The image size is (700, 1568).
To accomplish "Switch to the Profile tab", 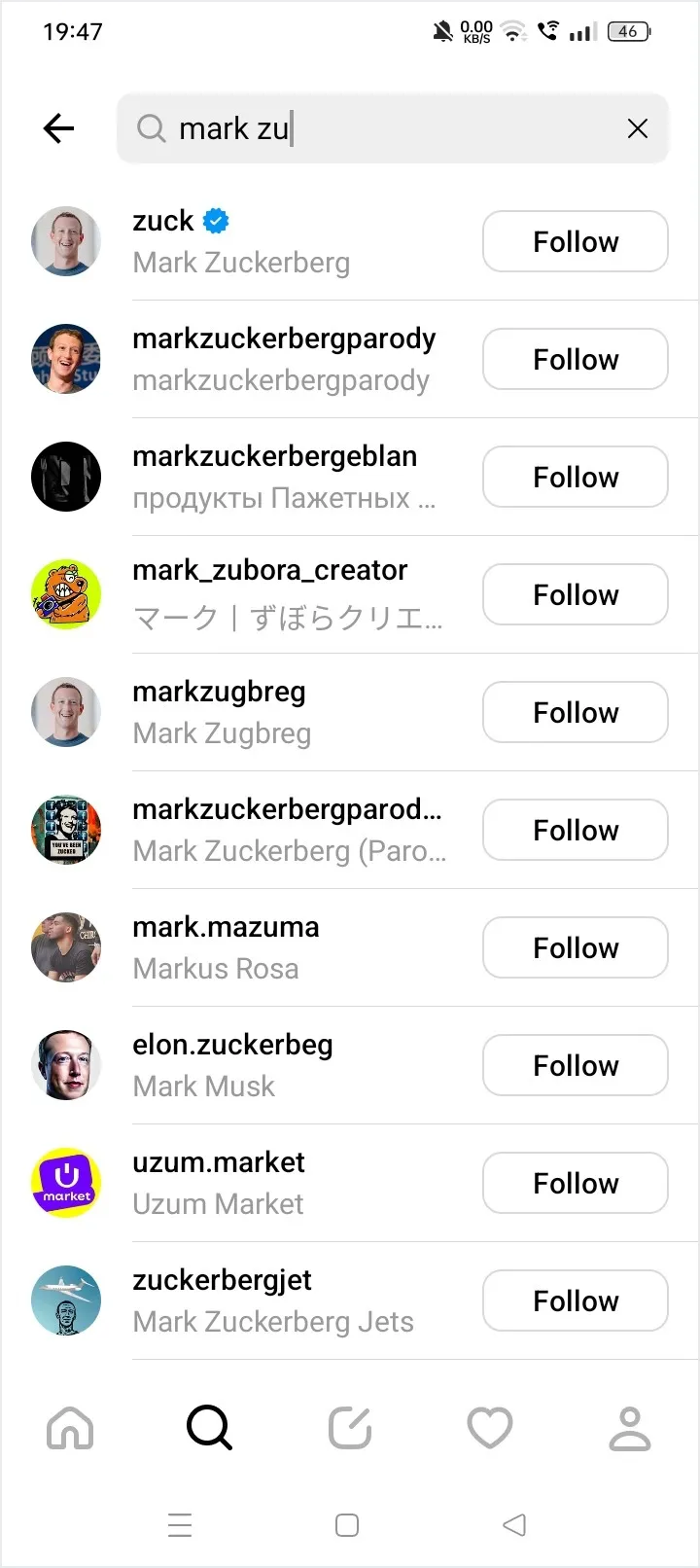I will pos(629,1428).
